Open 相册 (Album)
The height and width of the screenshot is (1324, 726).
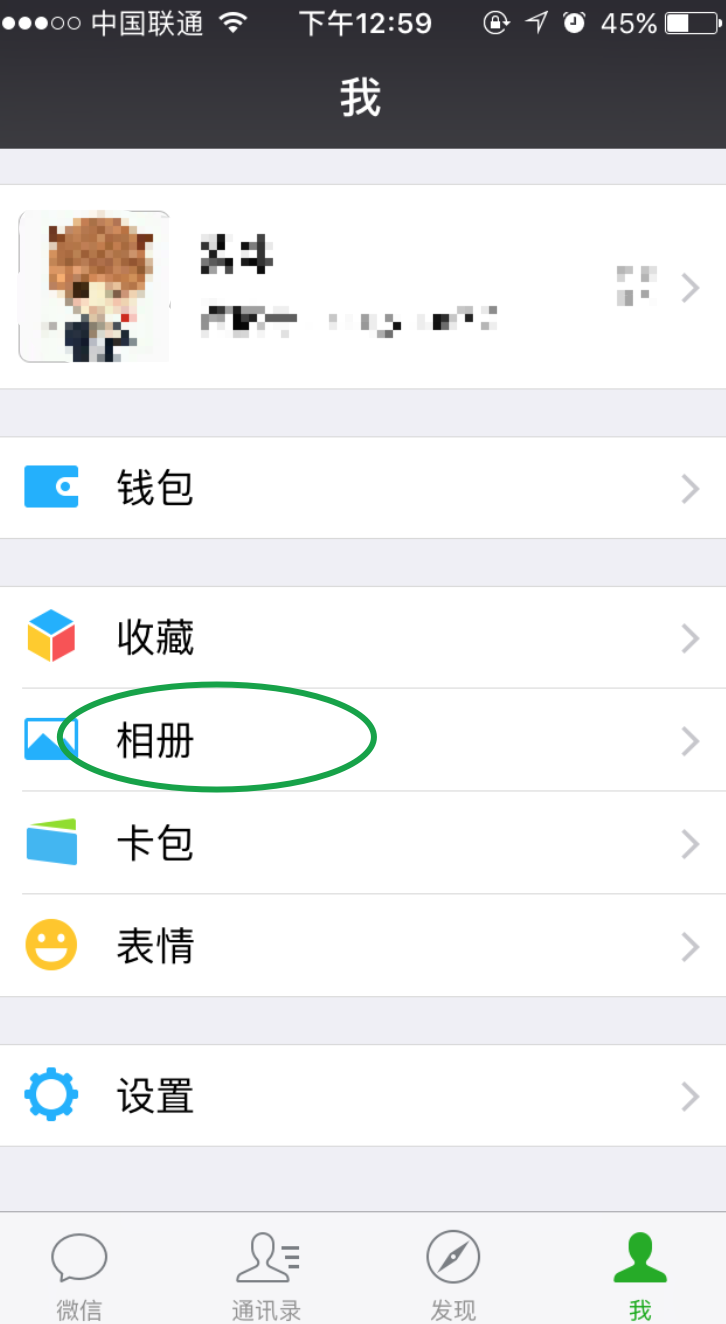(363, 740)
